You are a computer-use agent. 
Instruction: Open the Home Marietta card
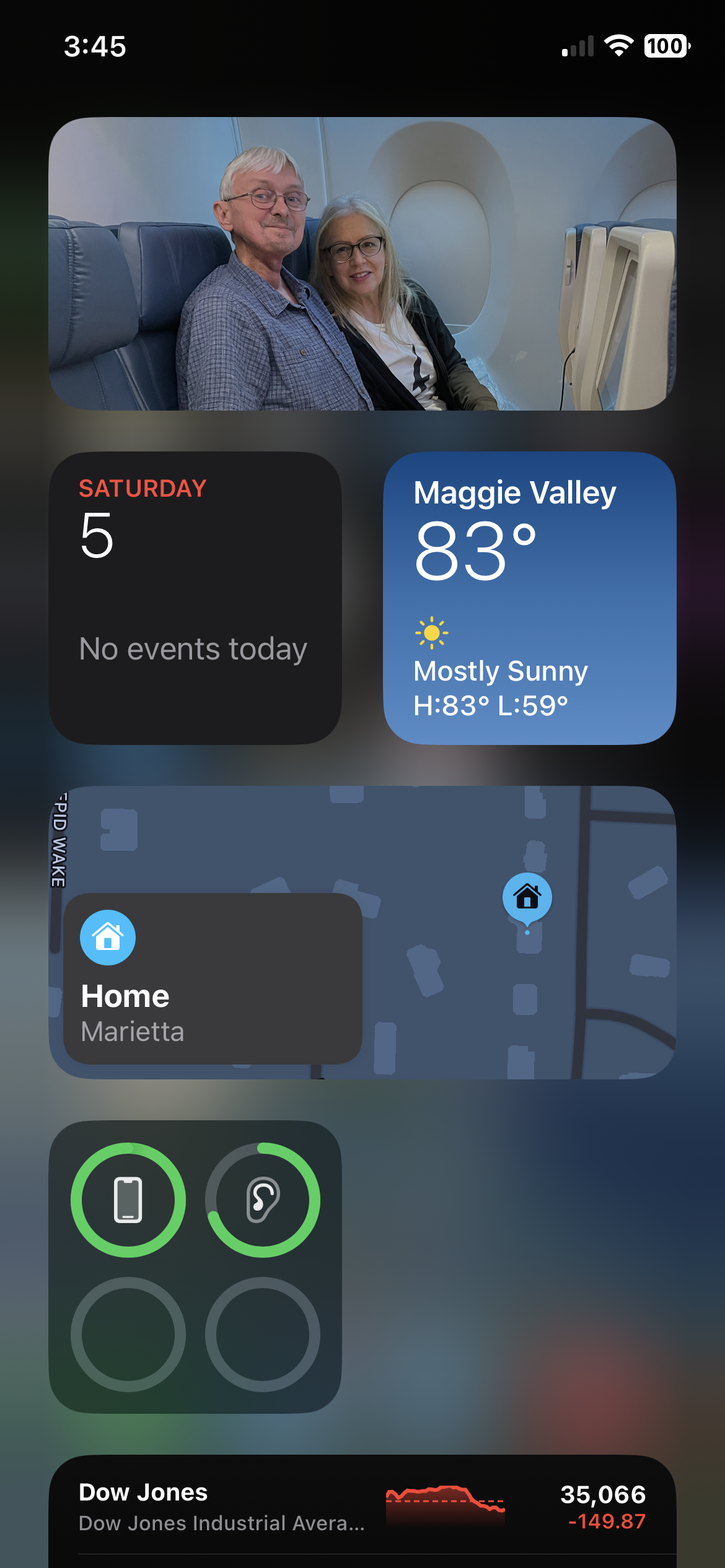point(213,979)
